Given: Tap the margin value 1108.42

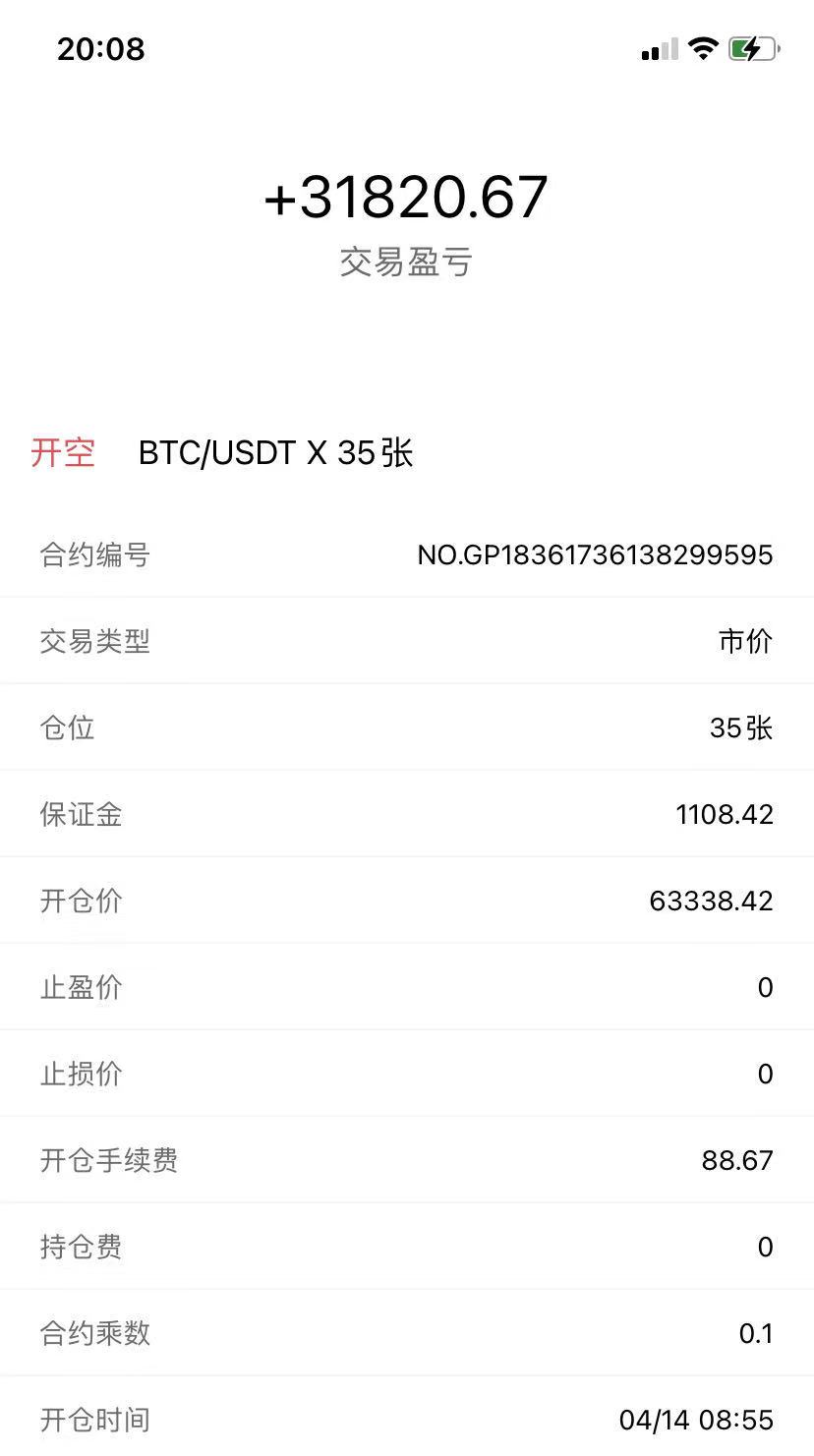Looking at the screenshot, I should pos(723,814).
